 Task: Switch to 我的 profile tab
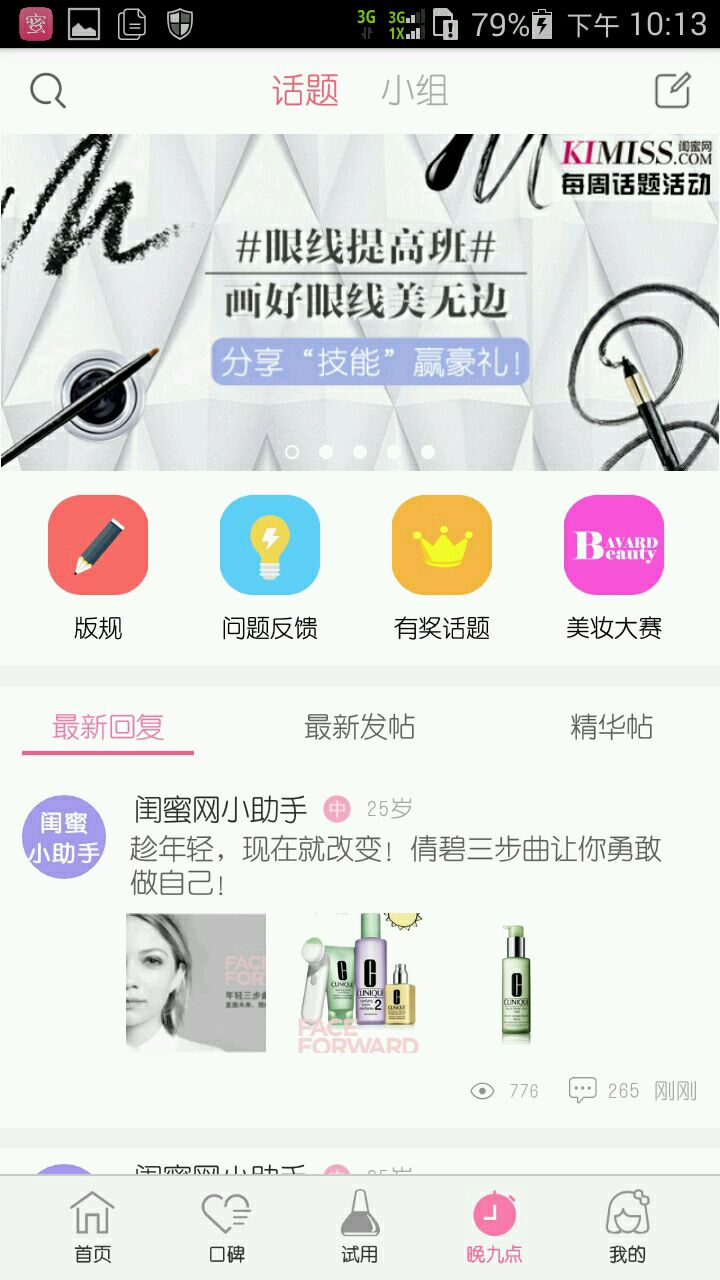(x=627, y=1227)
